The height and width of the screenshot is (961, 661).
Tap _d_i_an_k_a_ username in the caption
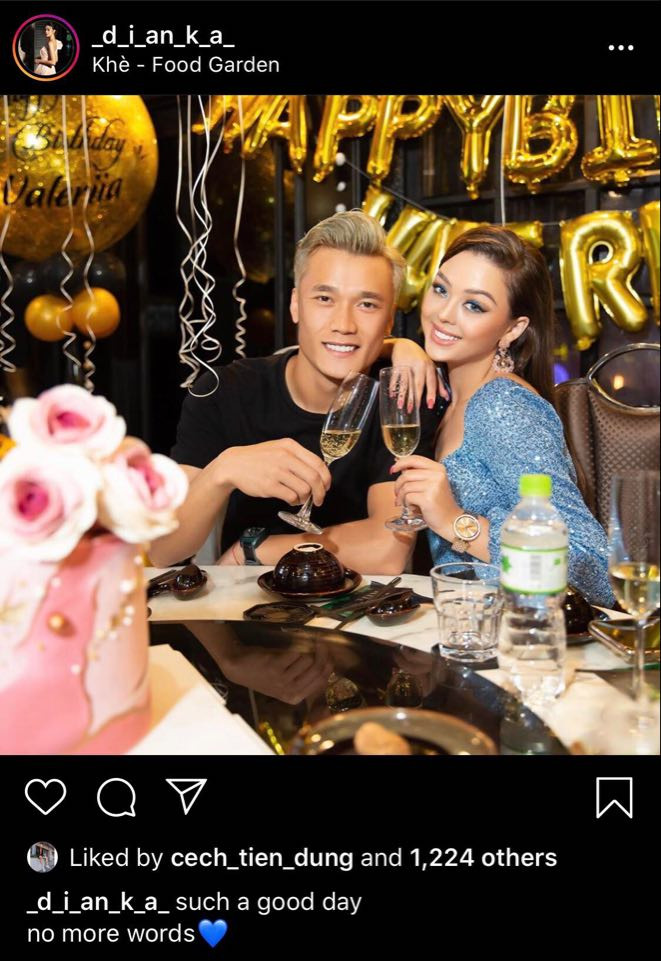[96, 902]
